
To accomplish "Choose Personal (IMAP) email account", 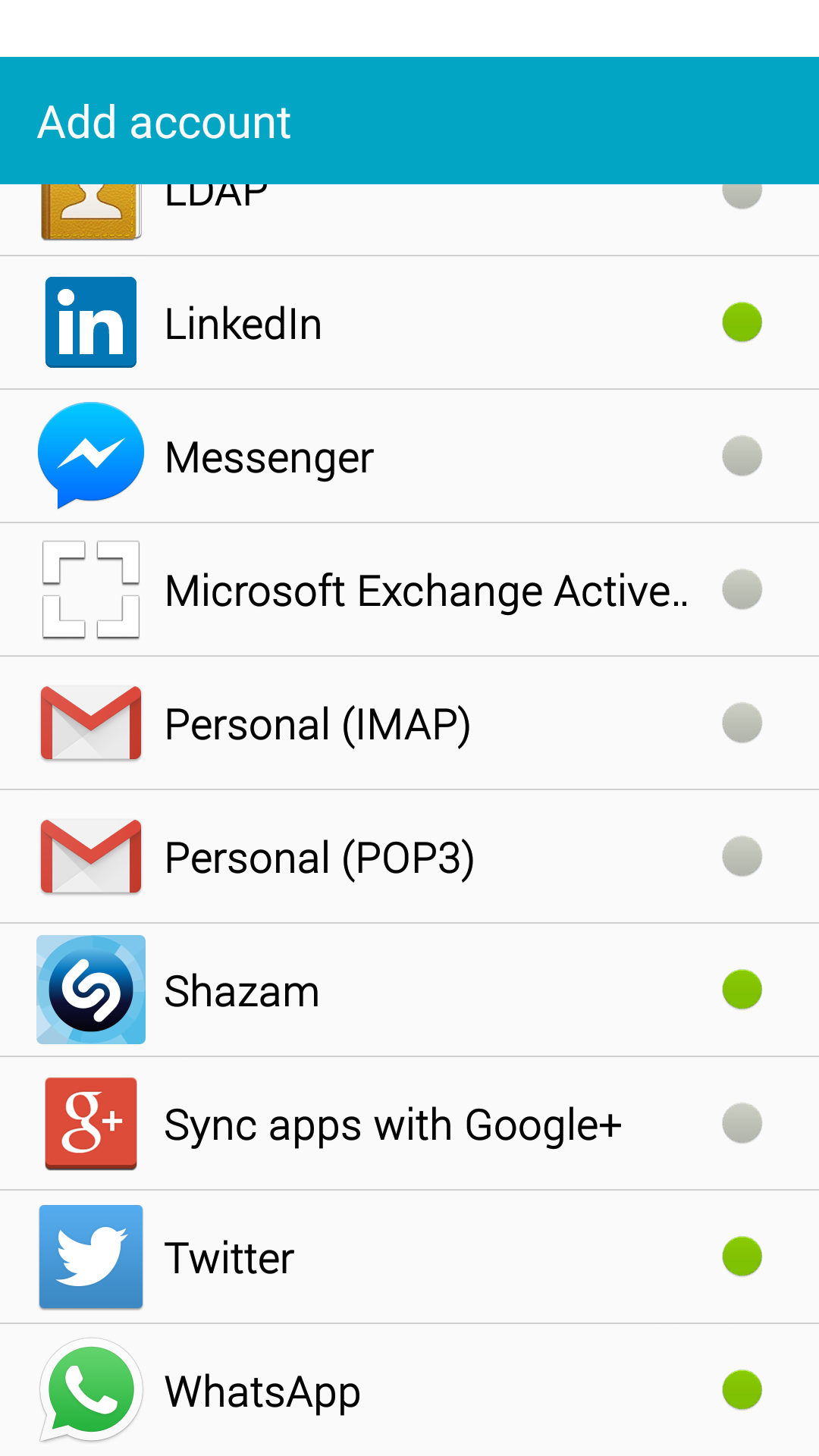I will (x=409, y=723).
